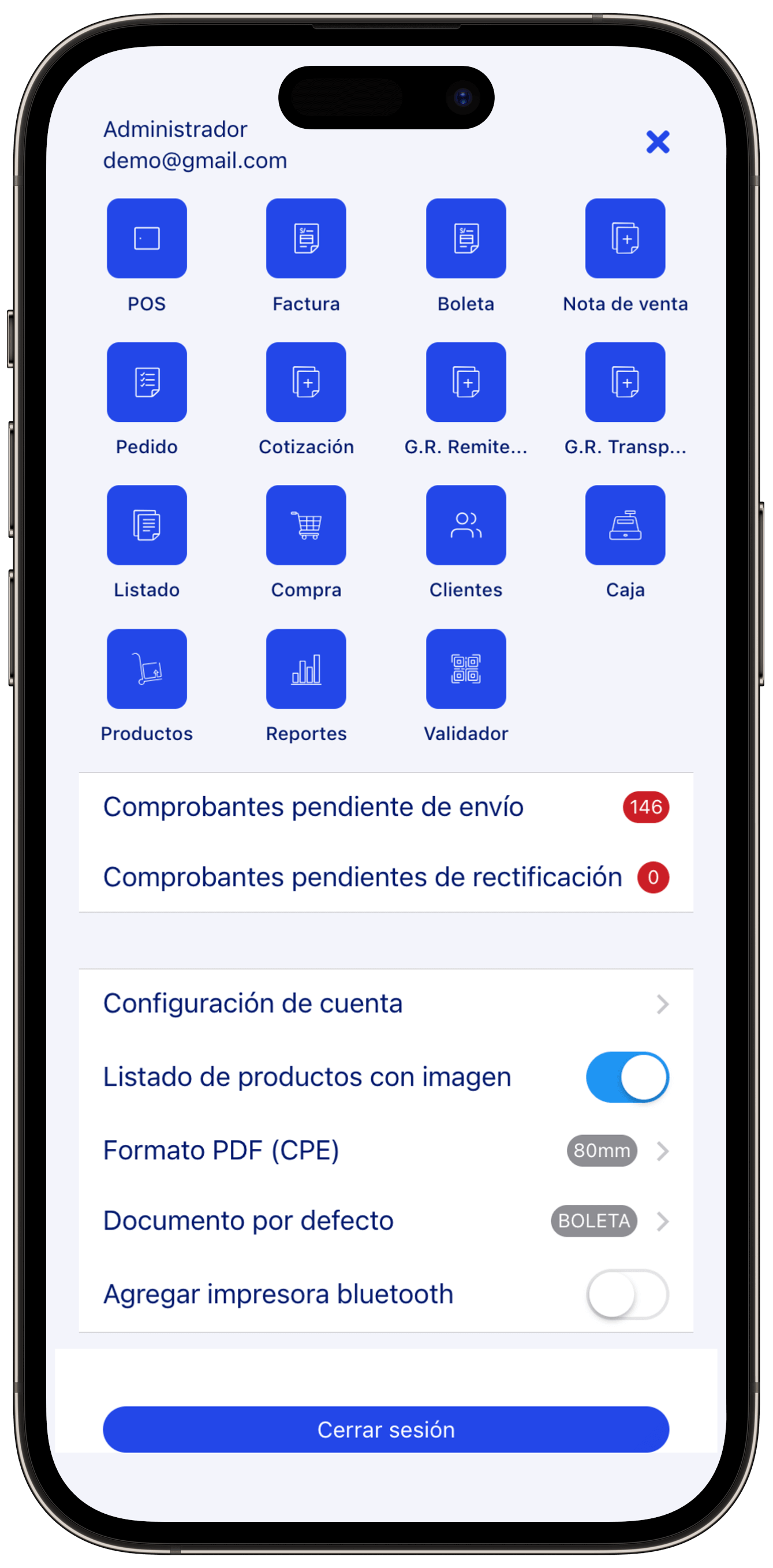Close the menu with the X icon
773x1568 pixels.
(x=658, y=143)
